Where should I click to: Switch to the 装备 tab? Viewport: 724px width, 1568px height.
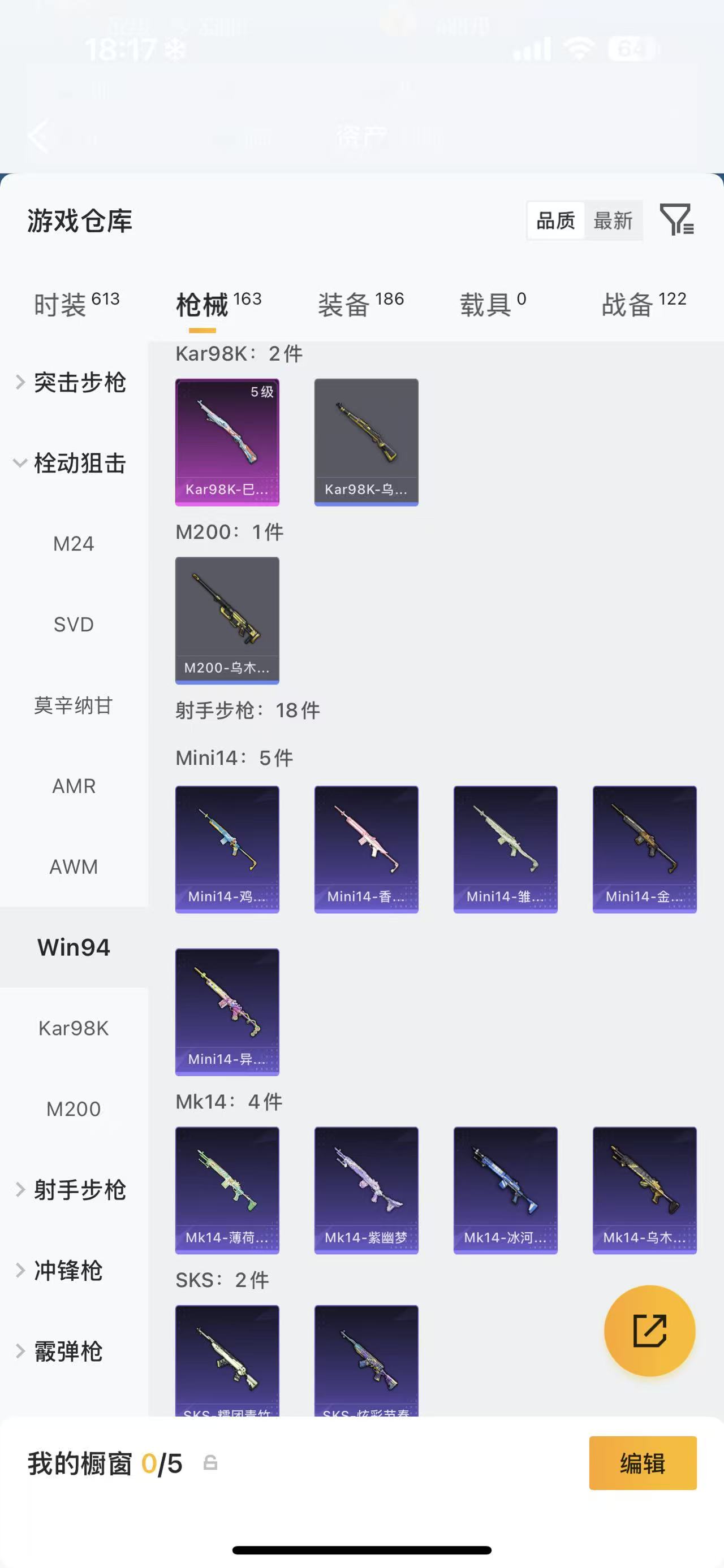360,304
